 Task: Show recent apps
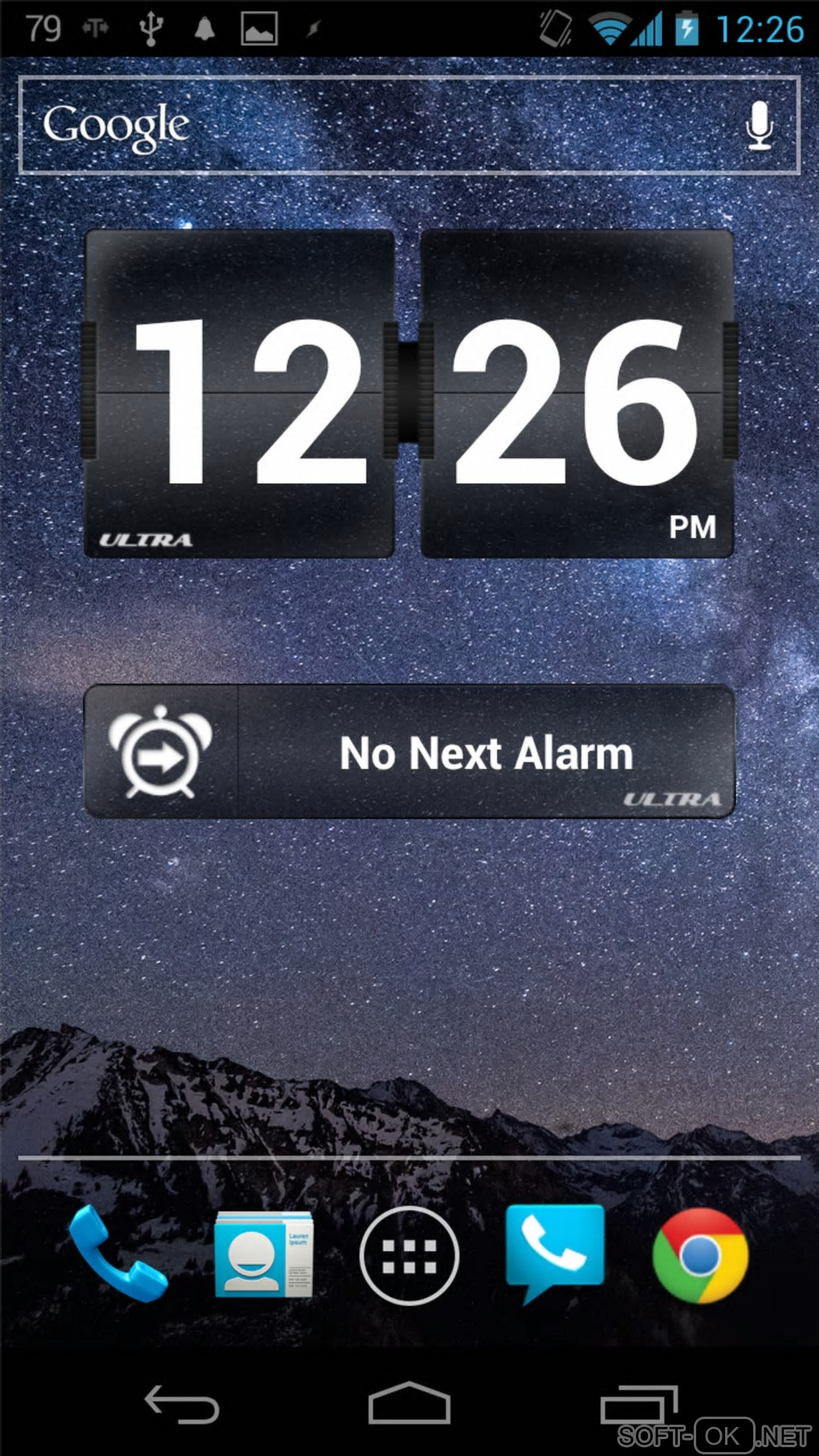[638, 1405]
